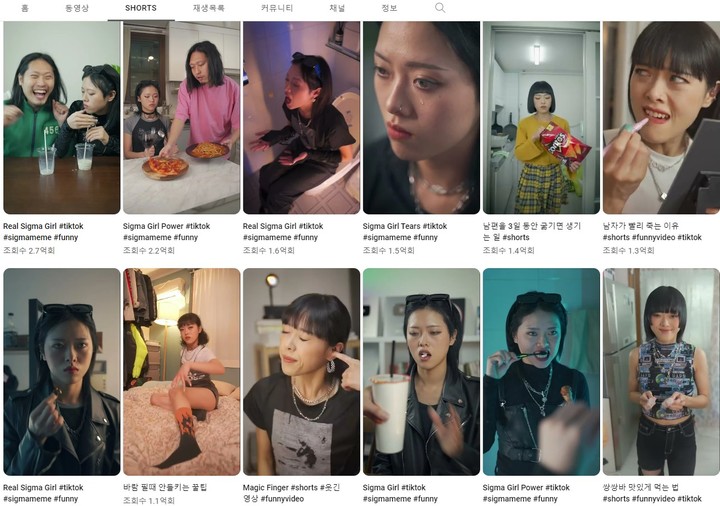
Task: Tap the channel search magnifier icon
Action: (440, 8)
